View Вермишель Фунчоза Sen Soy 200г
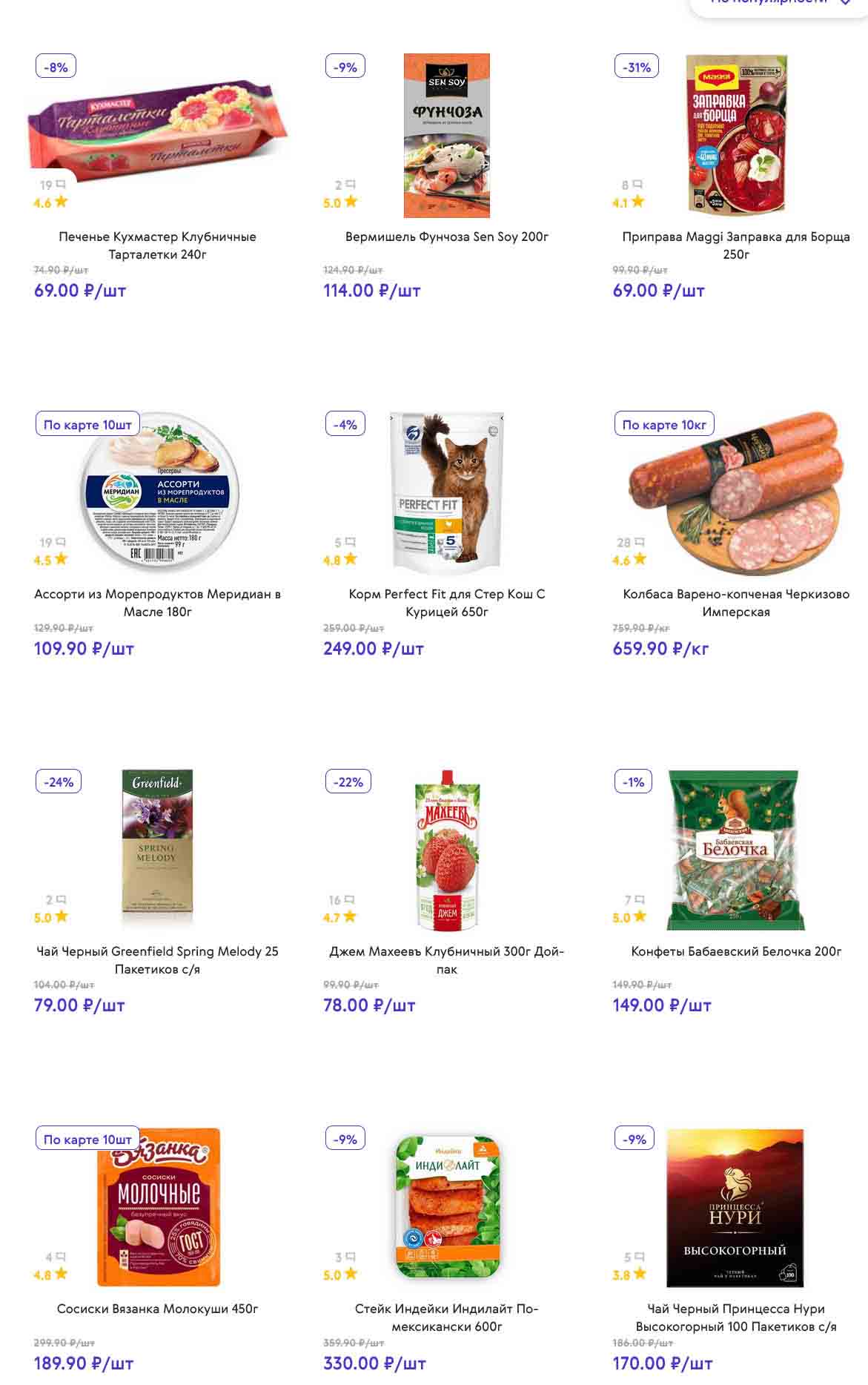 point(446,237)
